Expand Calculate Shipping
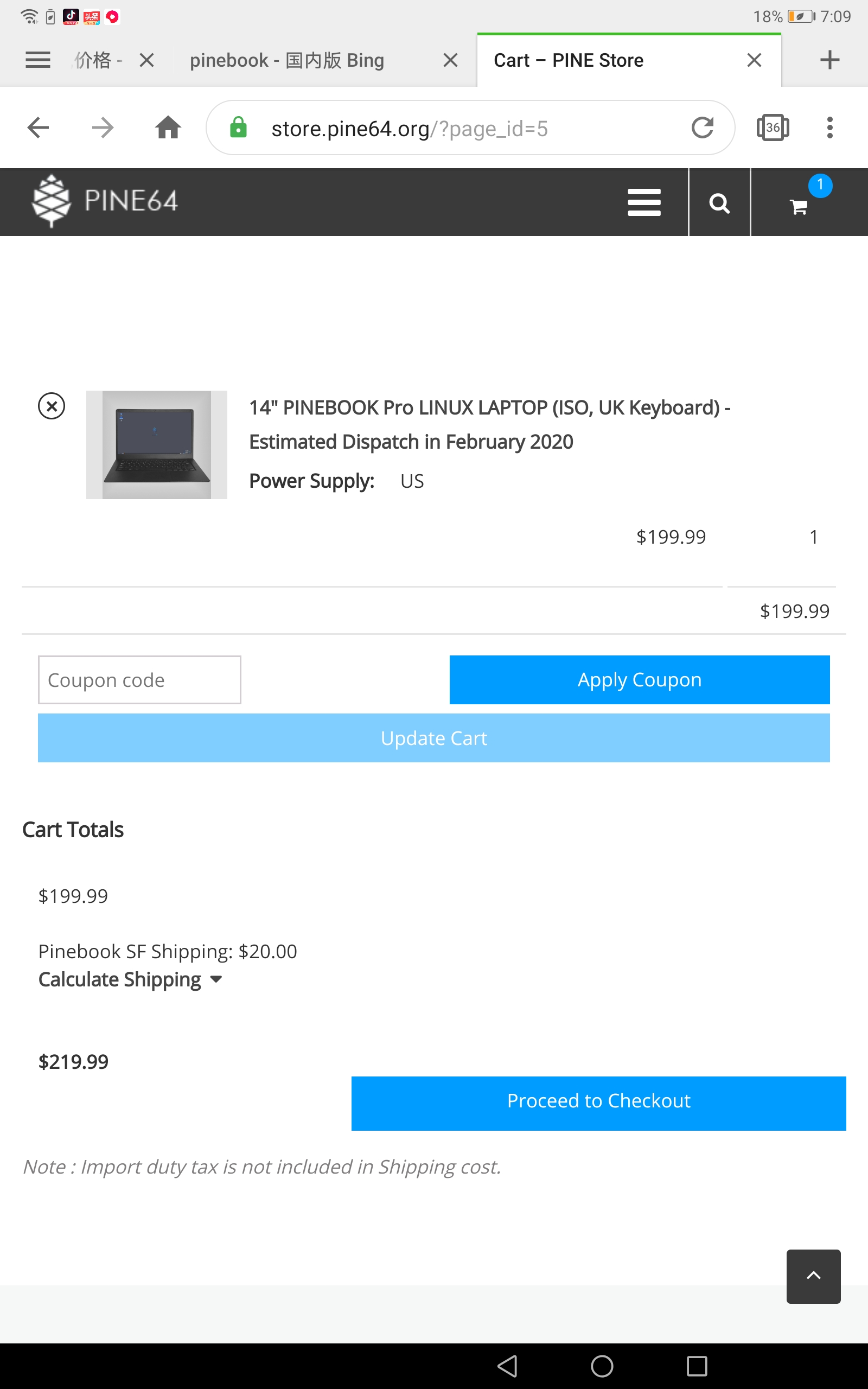 tap(130, 979)
